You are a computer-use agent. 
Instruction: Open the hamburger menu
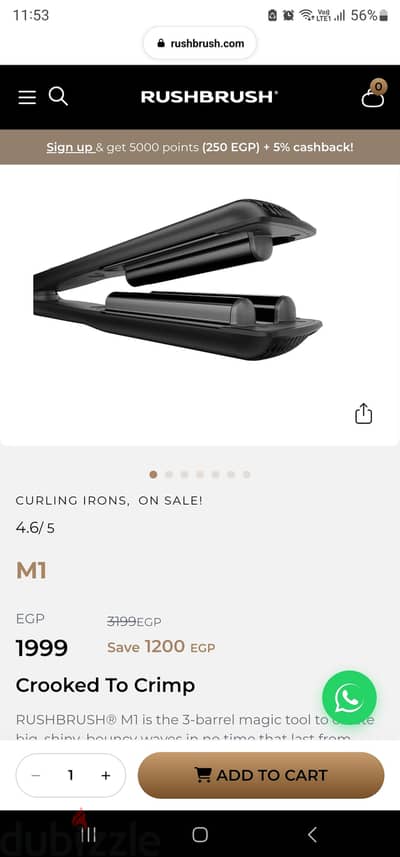27,97
